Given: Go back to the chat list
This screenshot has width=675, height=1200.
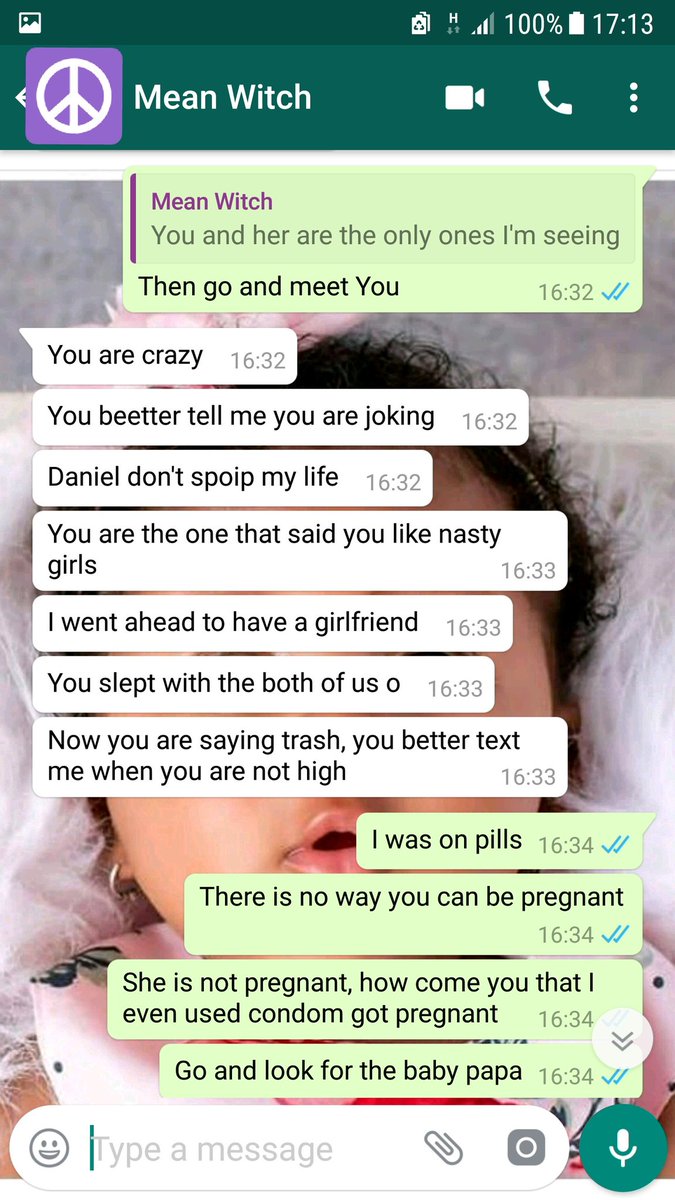Looking at the screenshot, I should click(x=19, y=98).
